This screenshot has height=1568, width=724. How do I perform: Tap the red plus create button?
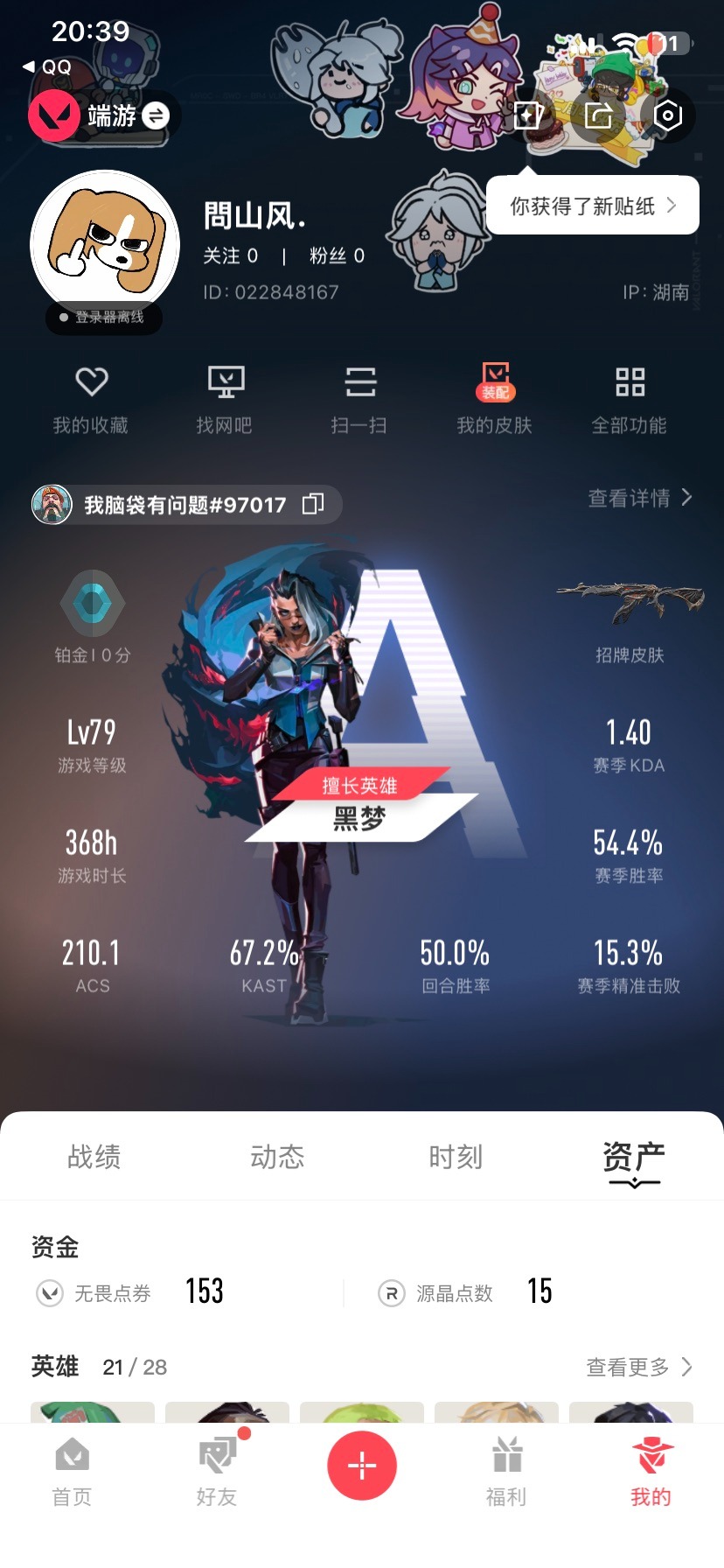click(x=362, y=1465)
